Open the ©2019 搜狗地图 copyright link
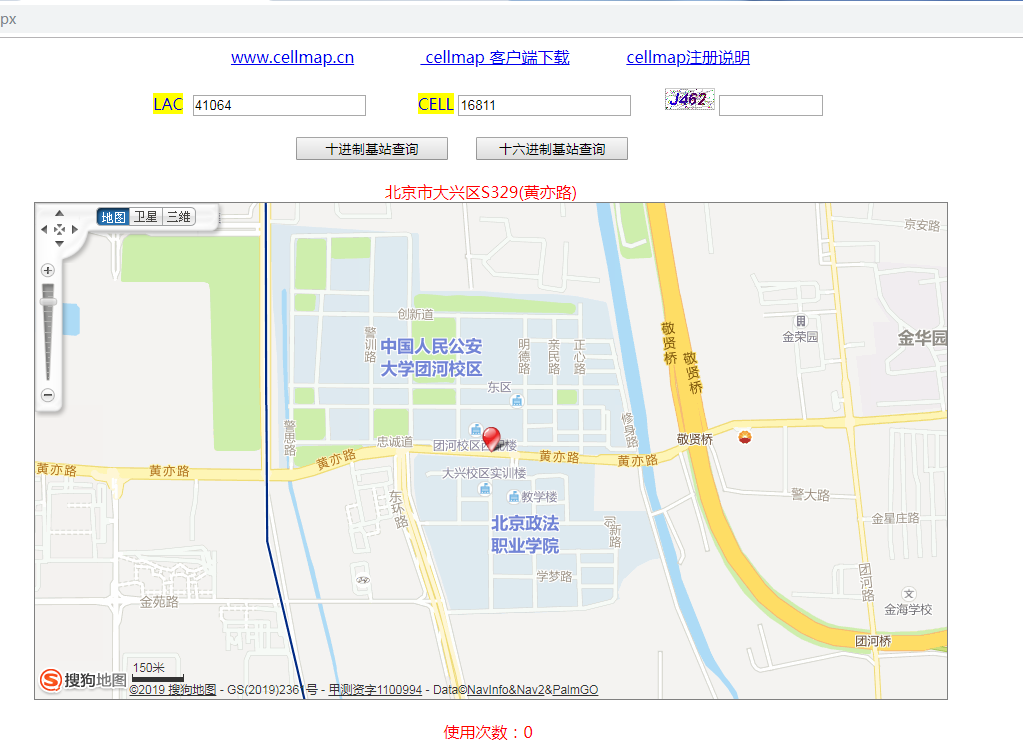Screen dimensions: 1023x742 click(x=172, y=689)
